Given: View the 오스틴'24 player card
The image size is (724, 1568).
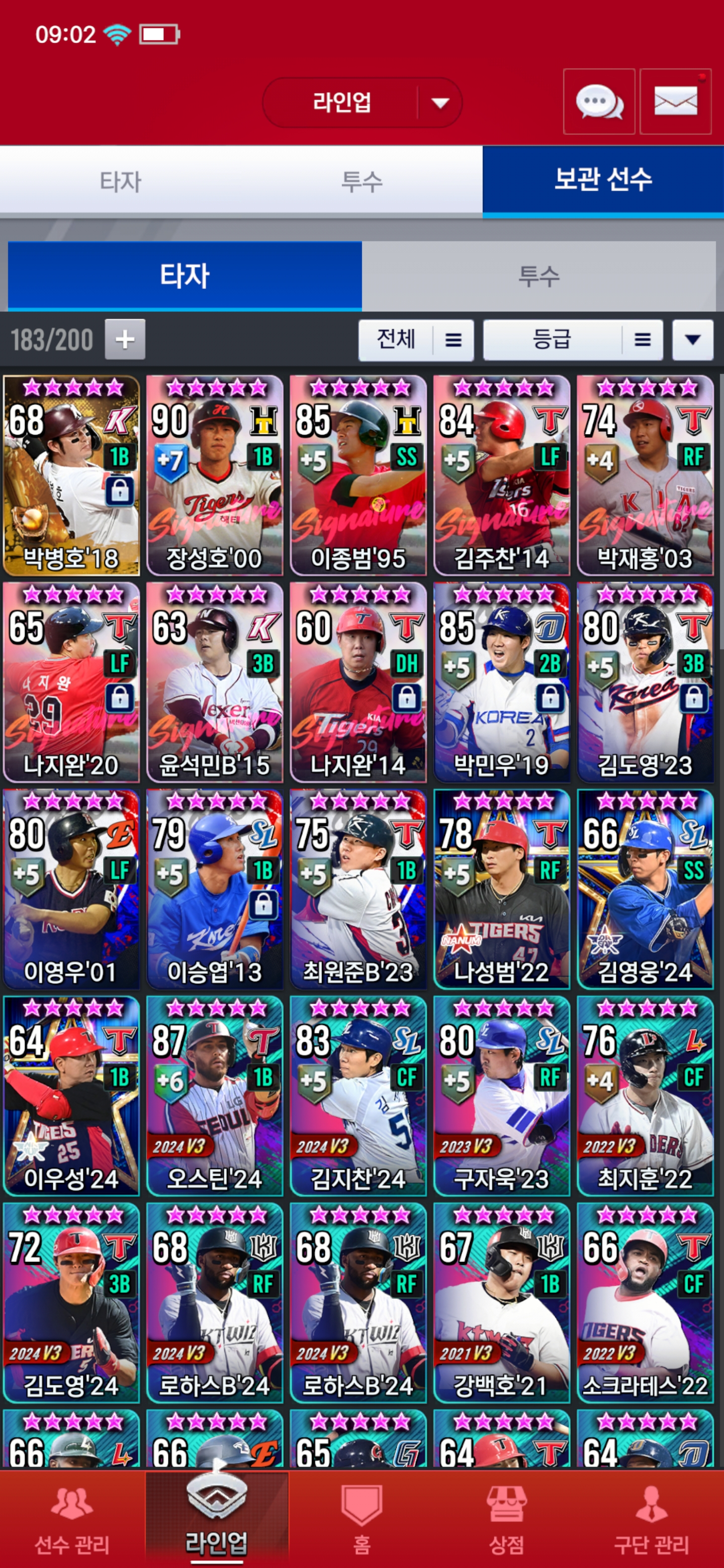Looking at the screenshot, I should (x=214, y=1096).
